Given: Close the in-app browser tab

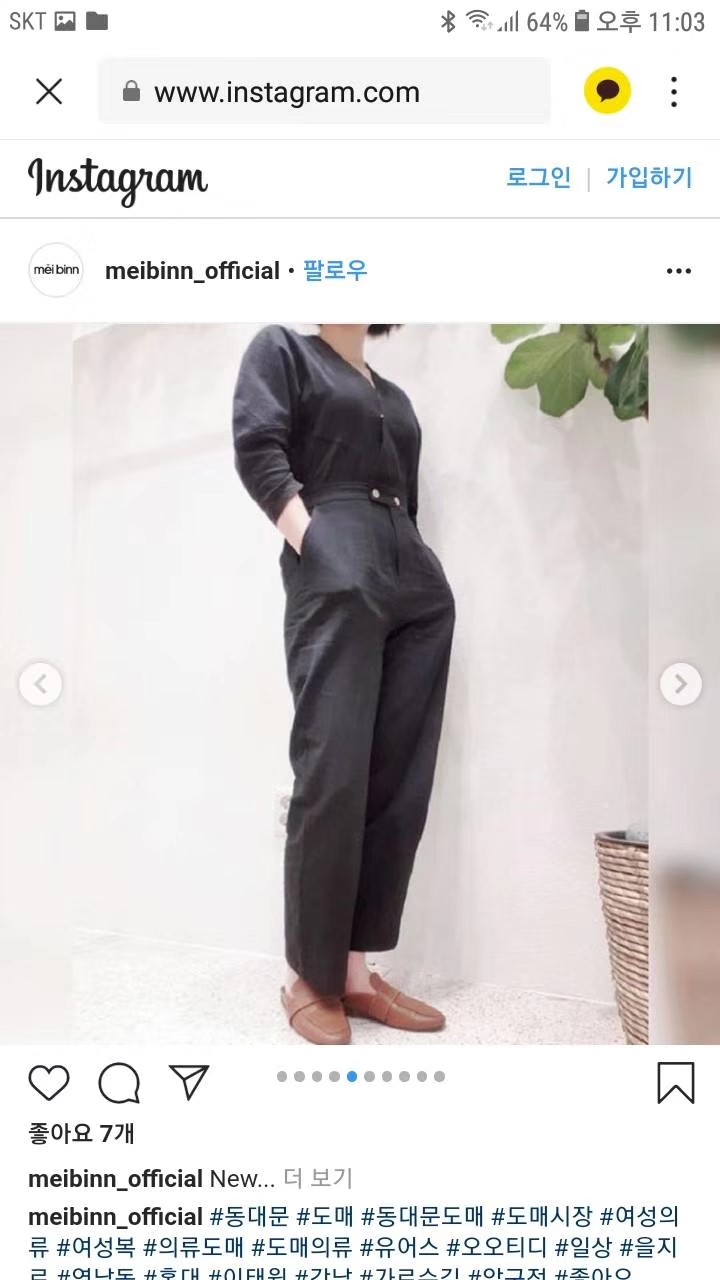Looking at the screenshot, I should point(49,92).
